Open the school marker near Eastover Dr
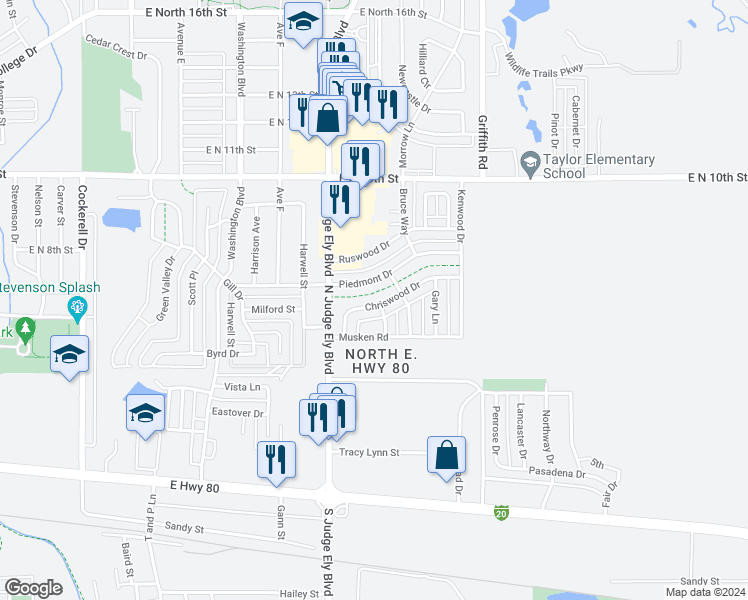 (145, 412)
